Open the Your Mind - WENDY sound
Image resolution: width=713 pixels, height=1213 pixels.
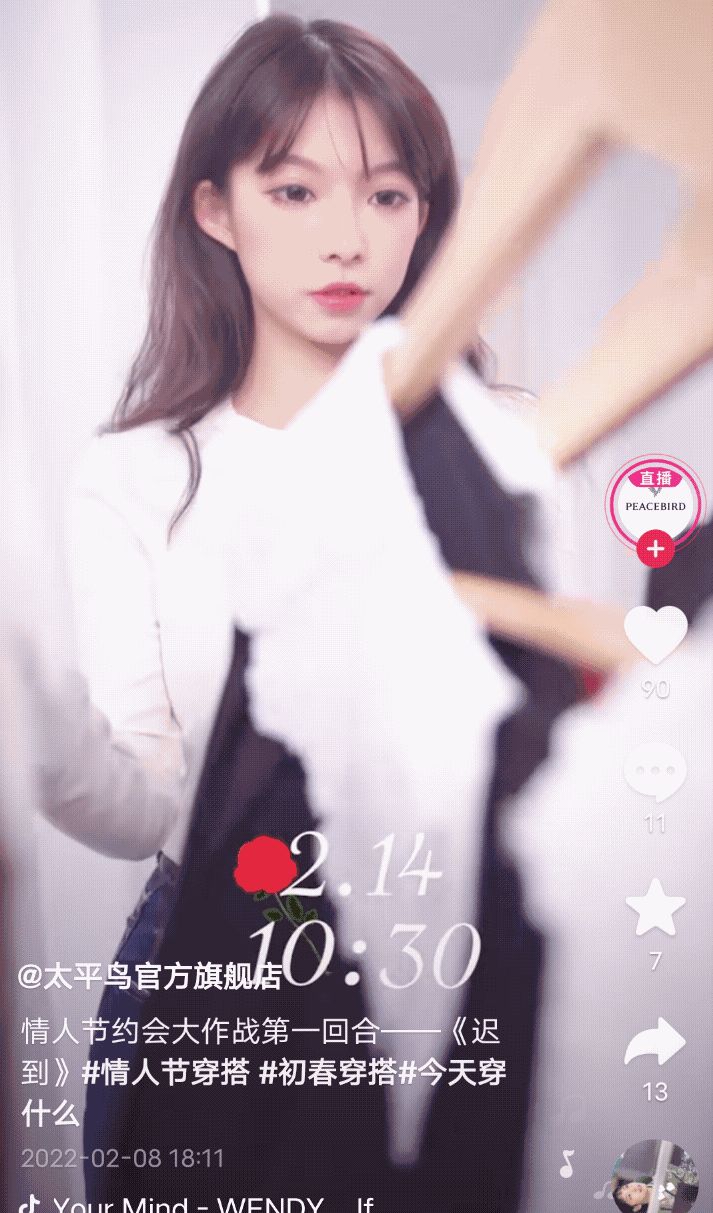coord(200,1204)
